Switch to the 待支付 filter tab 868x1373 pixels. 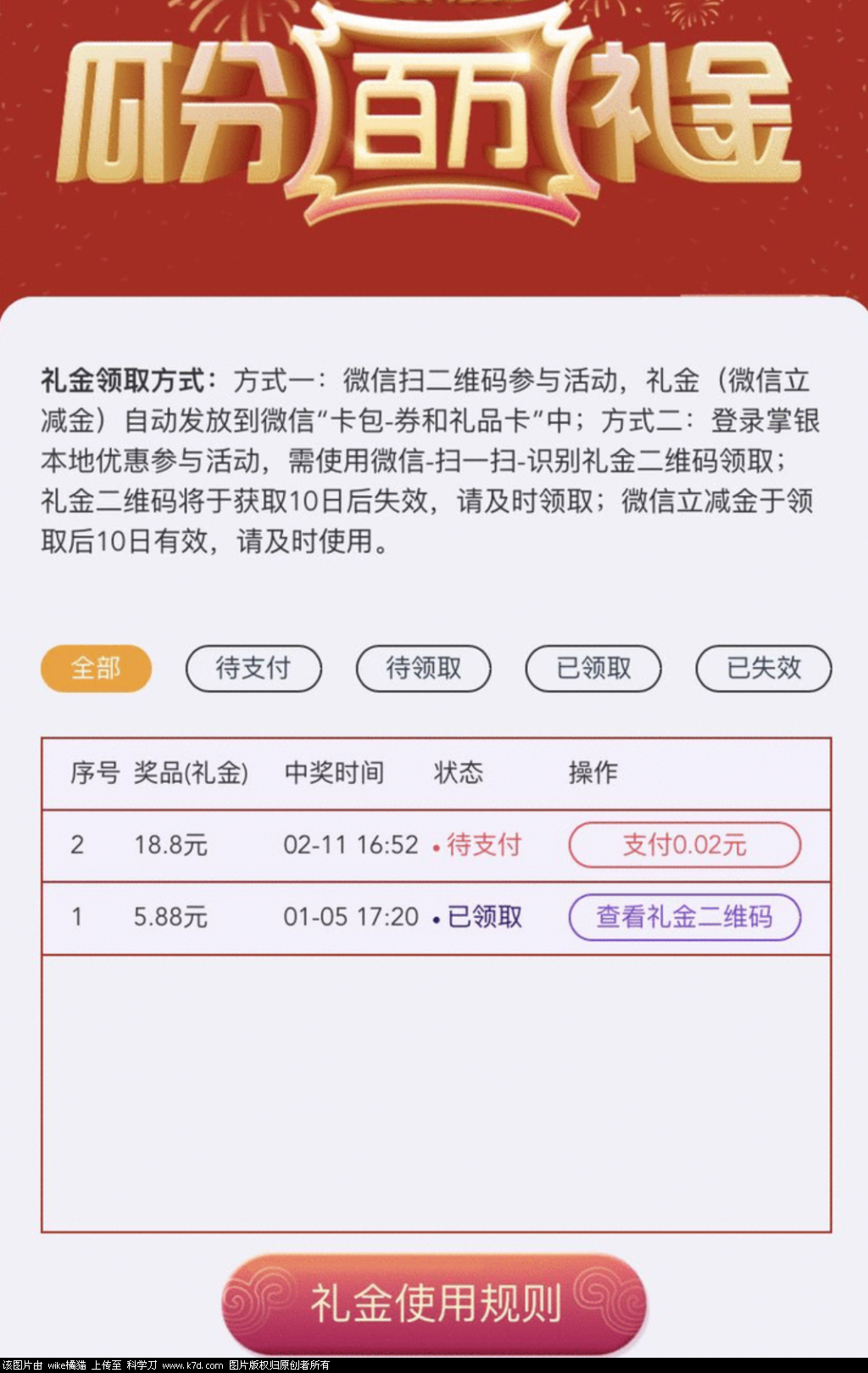point(253,669)
